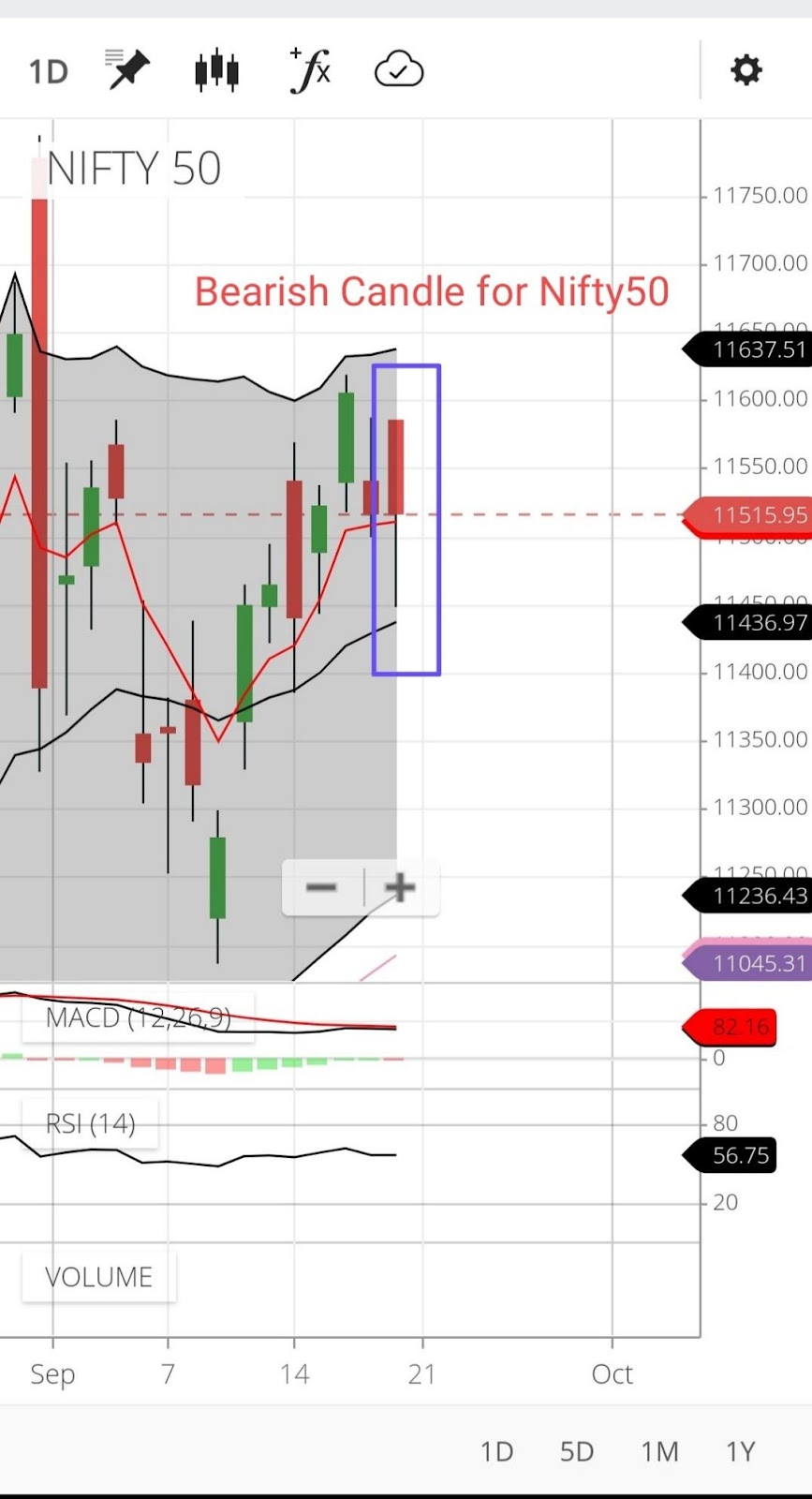Screen dimensions: 812x1499
Task: Select the 1D range next to 5D
Action: tap(496, 1451)
